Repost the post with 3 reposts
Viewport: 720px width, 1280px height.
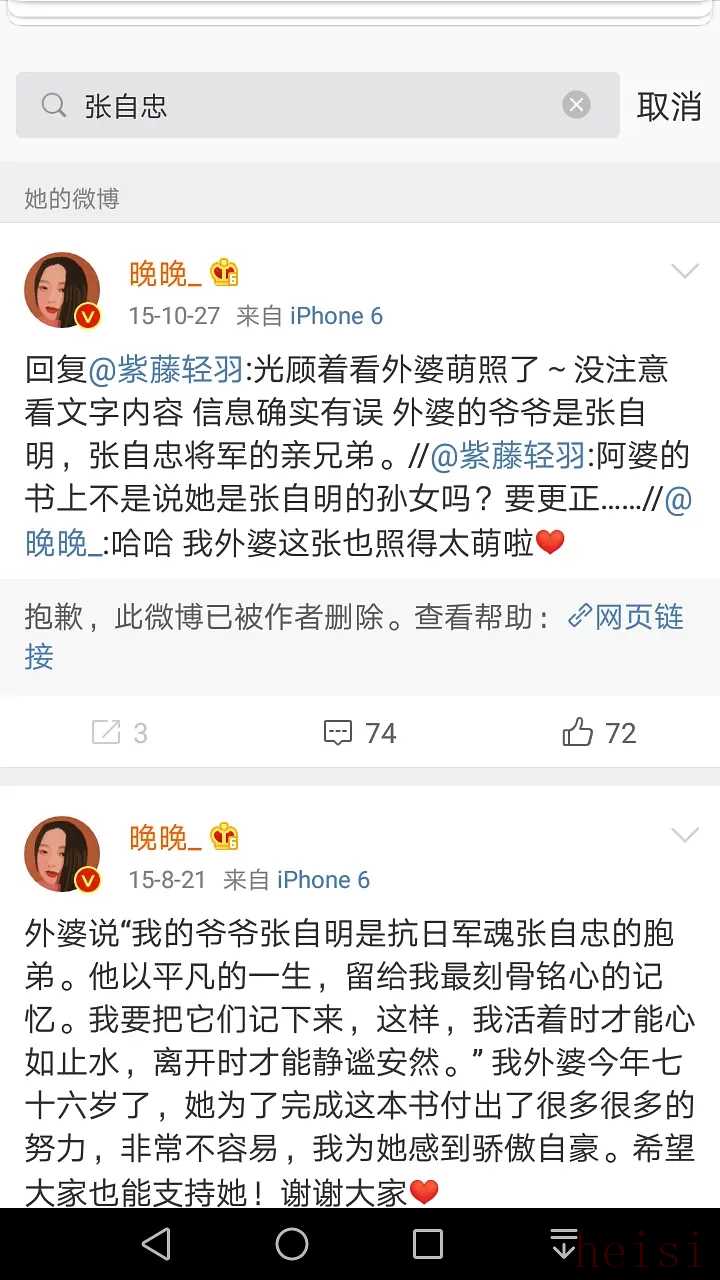118,733
